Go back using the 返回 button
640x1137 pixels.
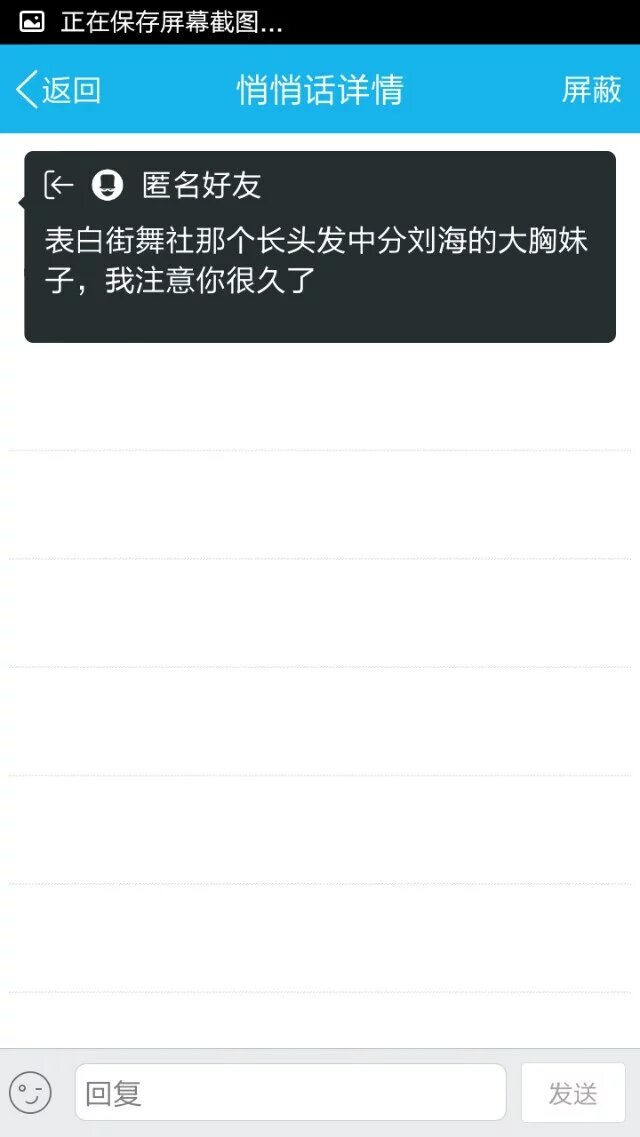coord(58,90)
